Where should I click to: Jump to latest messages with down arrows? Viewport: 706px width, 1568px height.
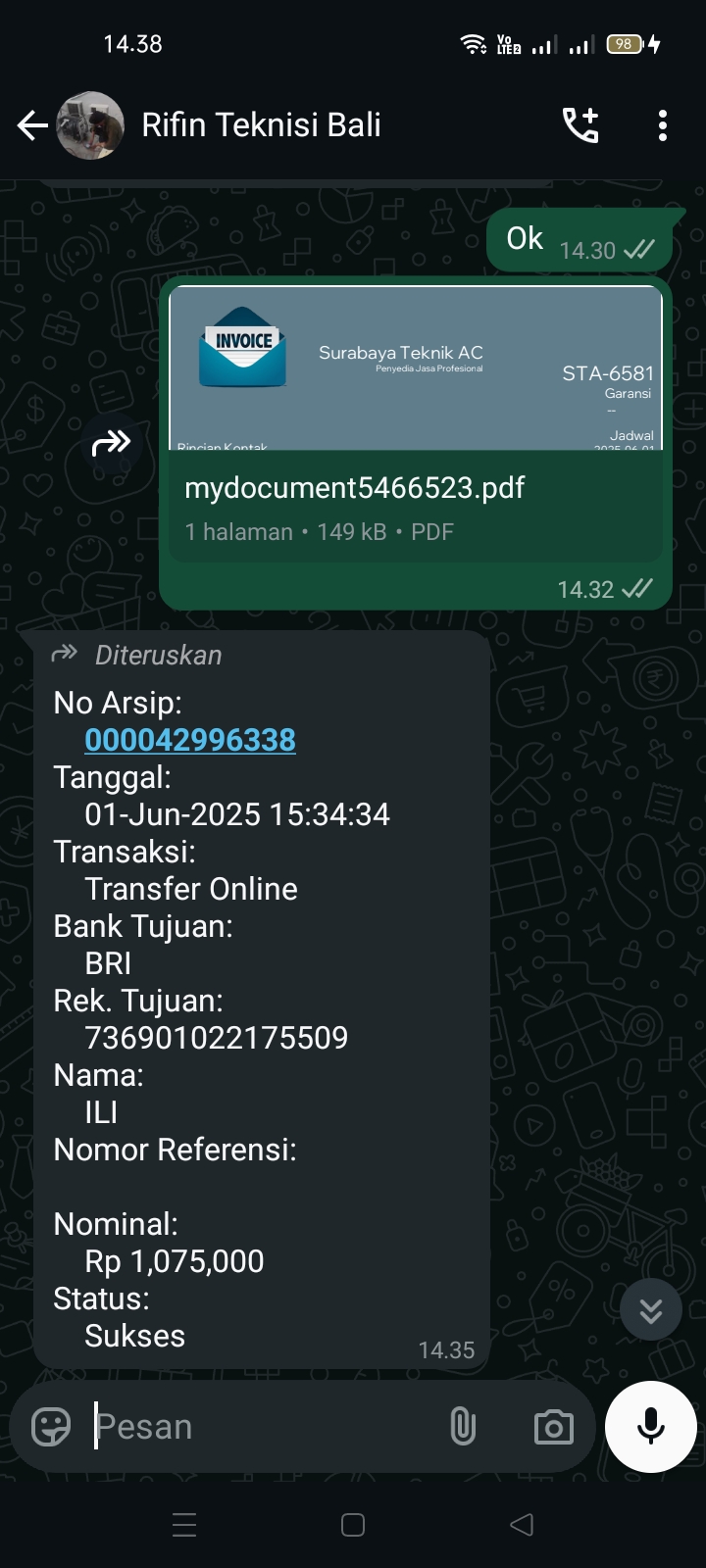click(x=651, y=1309)
